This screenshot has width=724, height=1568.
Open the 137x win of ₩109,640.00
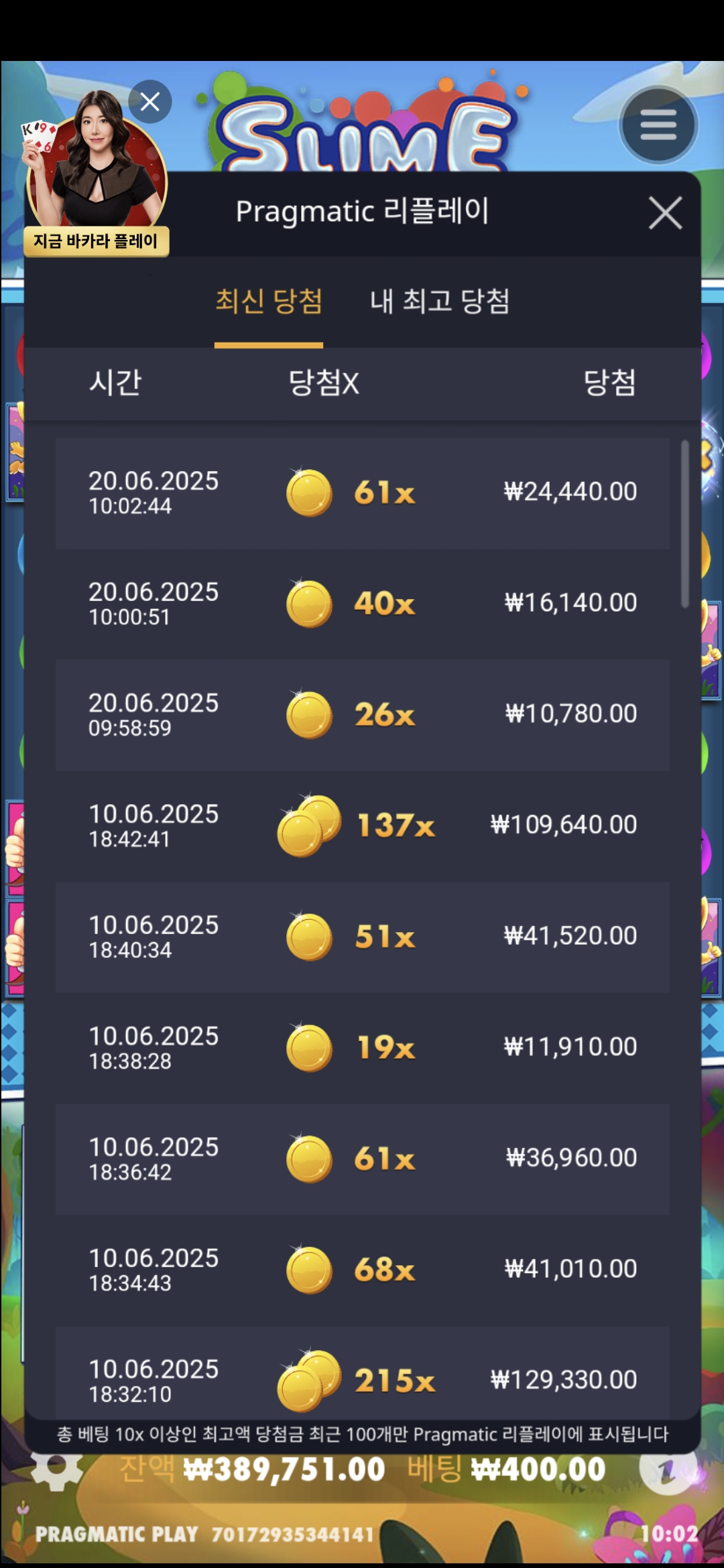click(362, 826)
